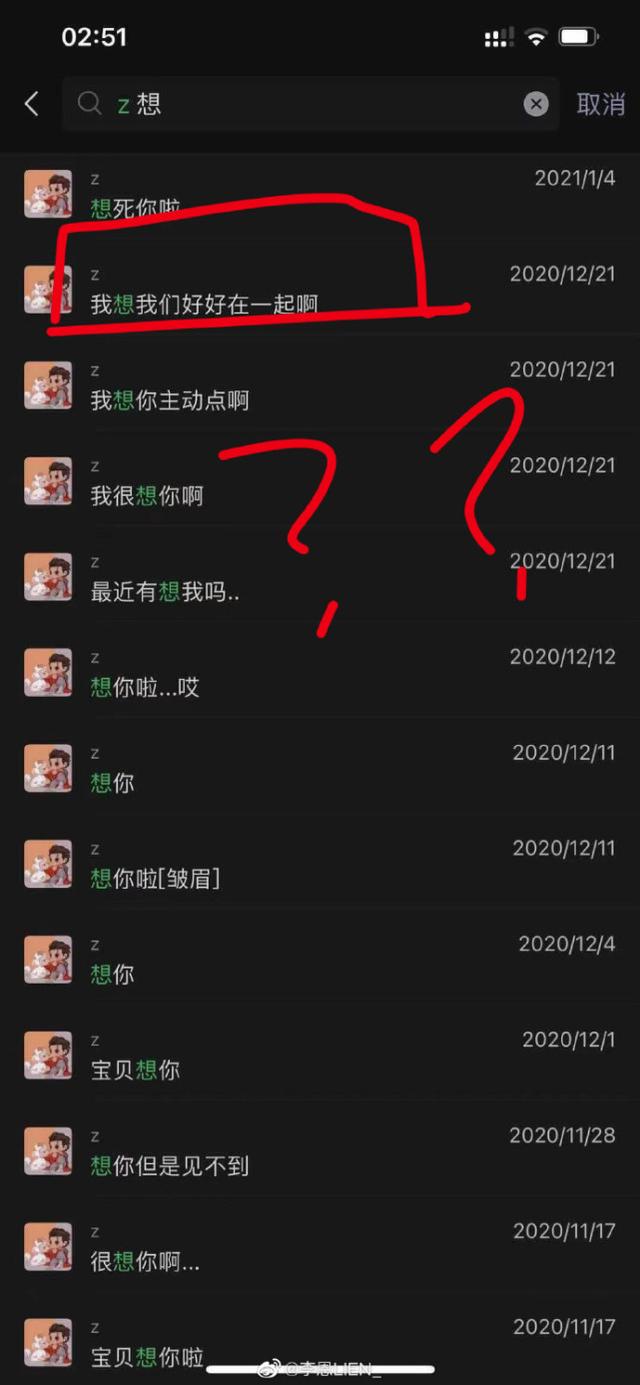Jump to the message 宝贝想你 from 2020/12/1
This screenshot has height=1385, width=640.
pyautogui.click(x=320, y=1056)
